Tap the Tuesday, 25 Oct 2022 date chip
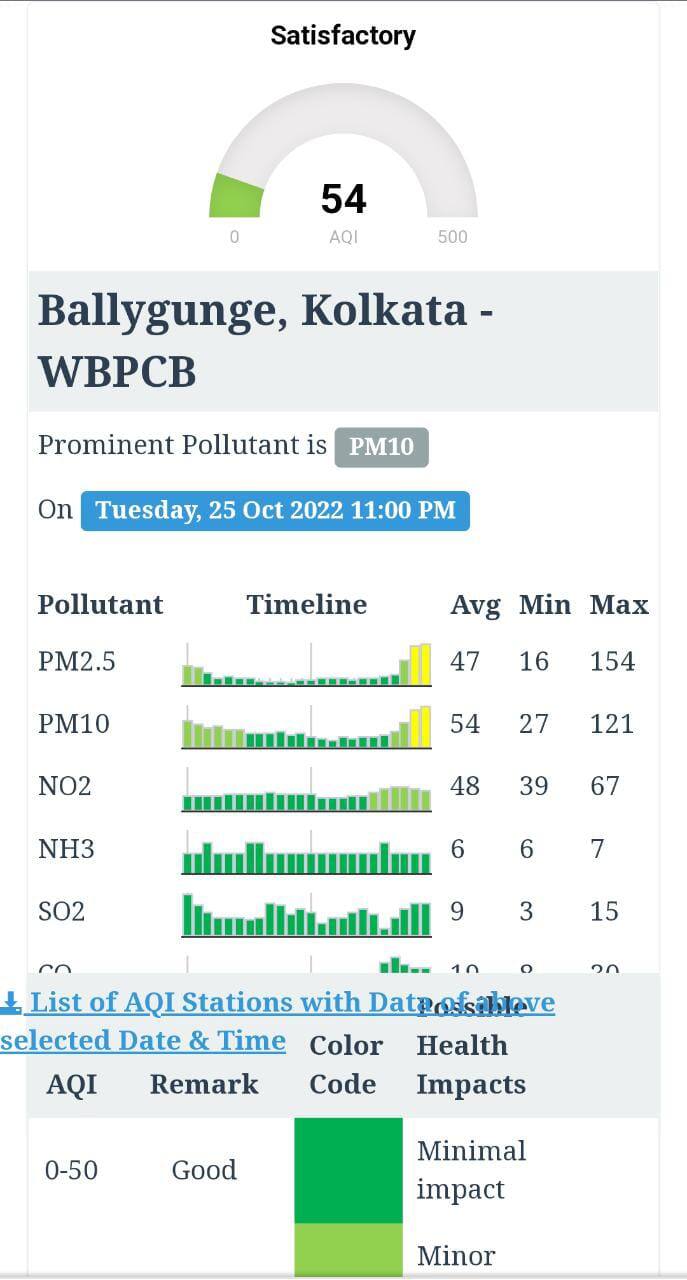 [x=275, y=511]
